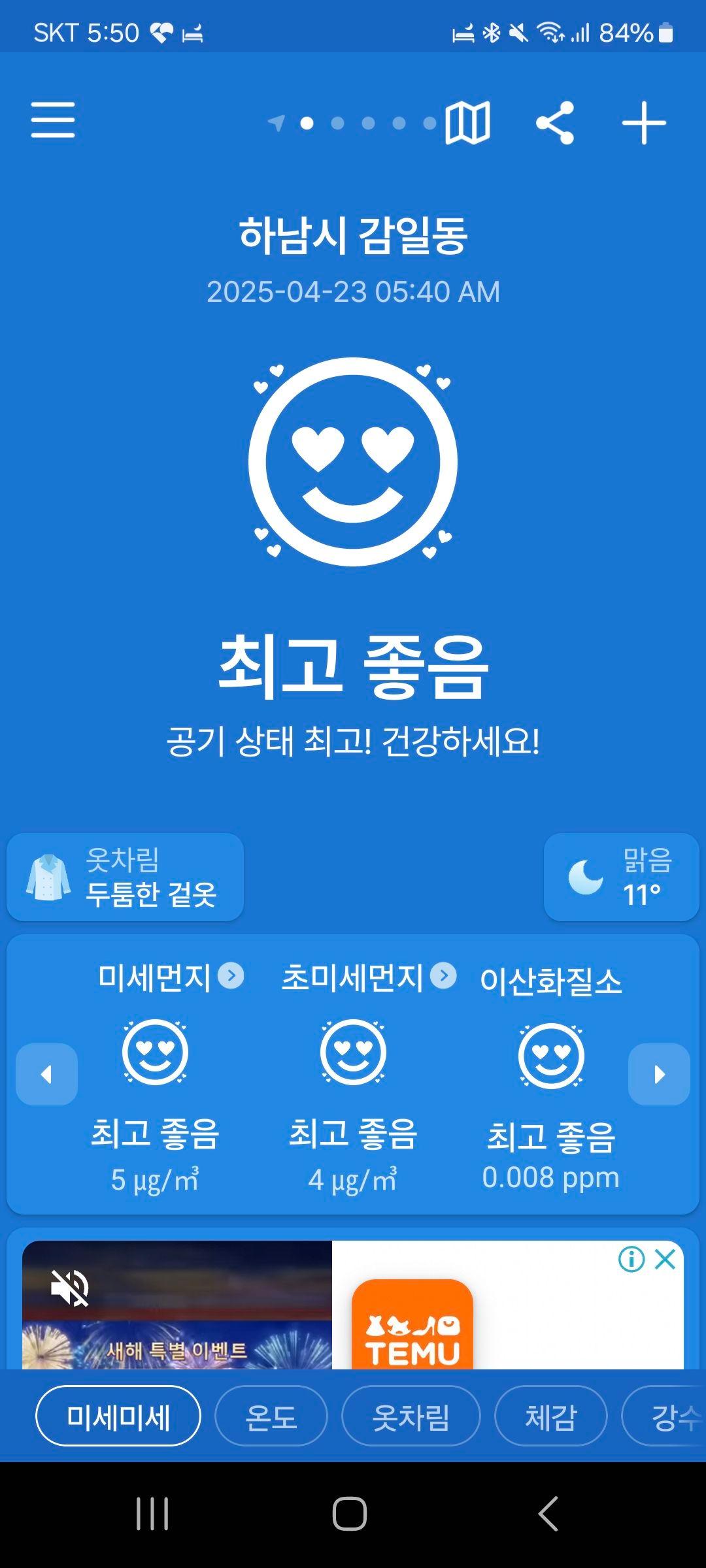Show next pollutants with right arrow

[x=659, y=1074]
